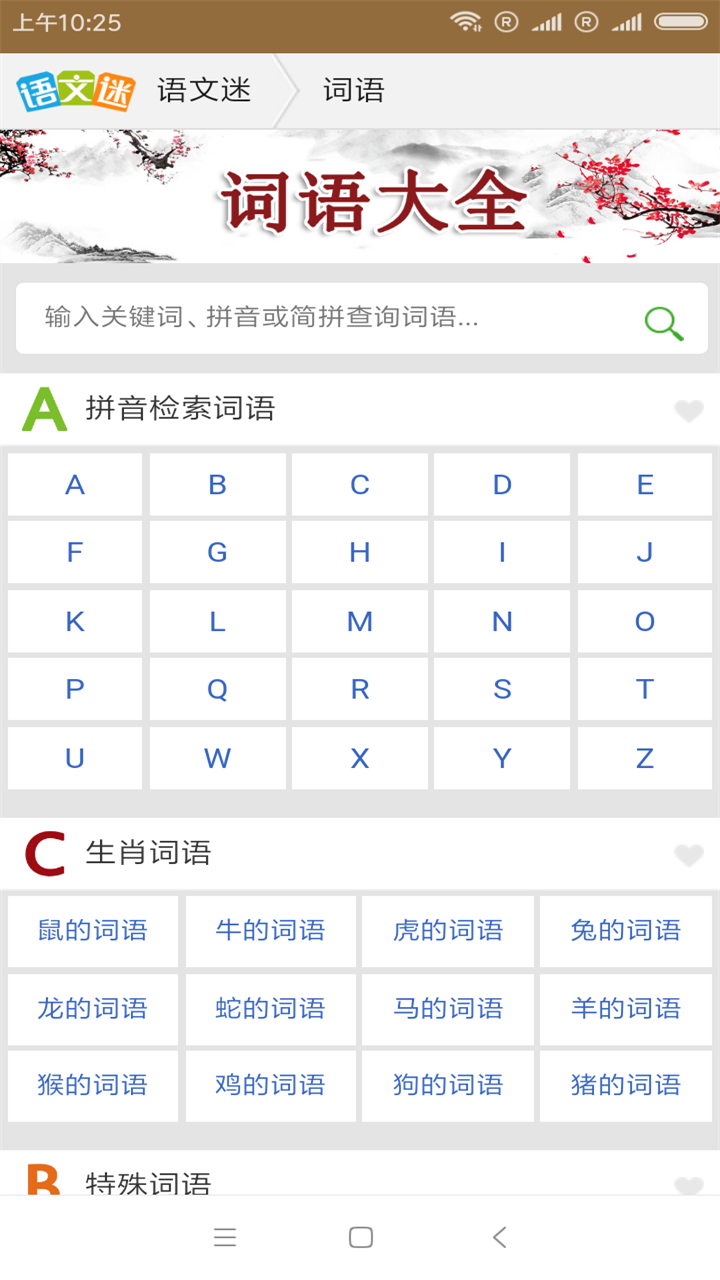Open 鼠的词语 zodiac words
The width and height of the screenshot is (720, 1280).
(93, 931)
